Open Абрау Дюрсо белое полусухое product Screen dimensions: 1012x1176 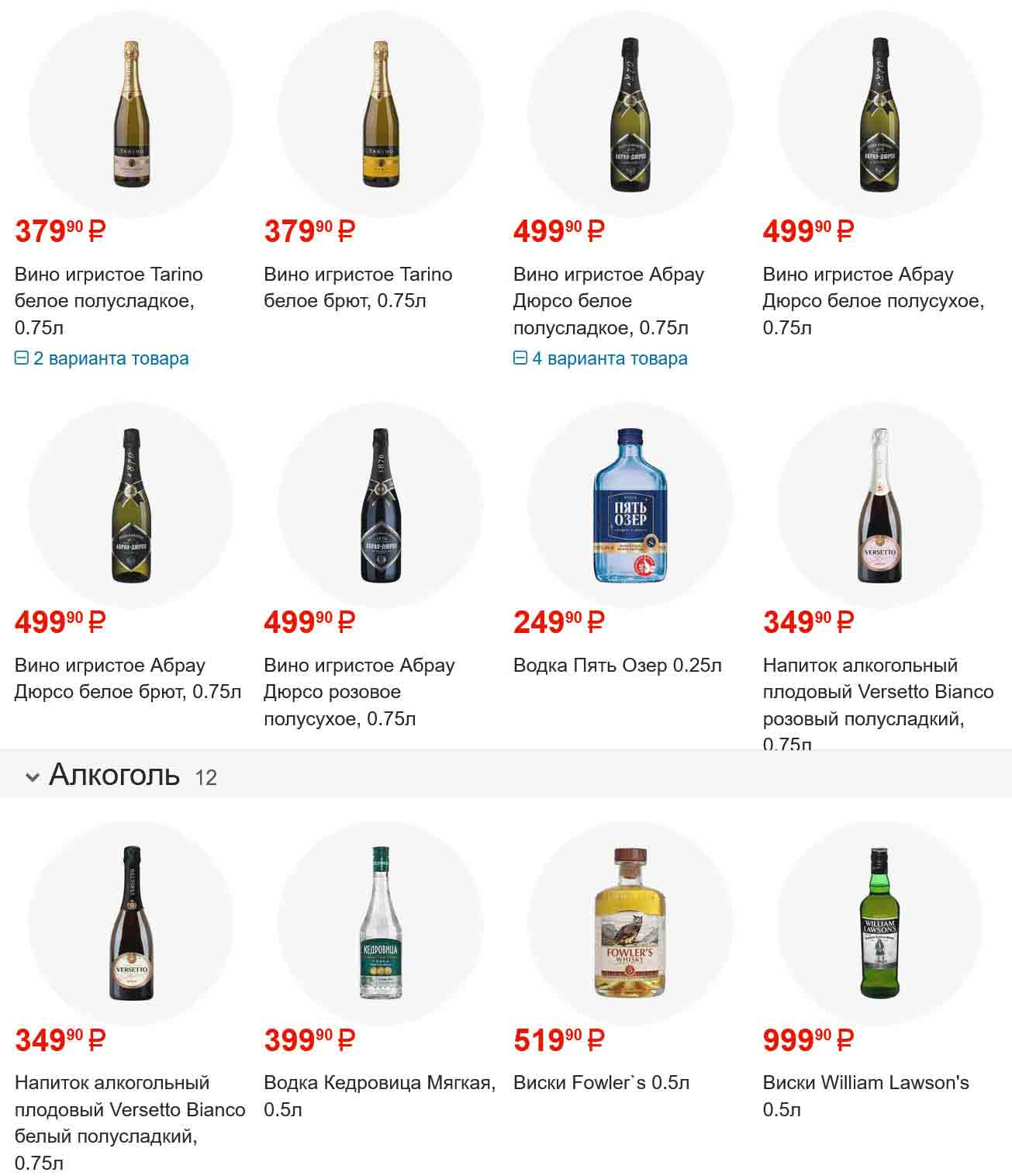coord(872,300)
